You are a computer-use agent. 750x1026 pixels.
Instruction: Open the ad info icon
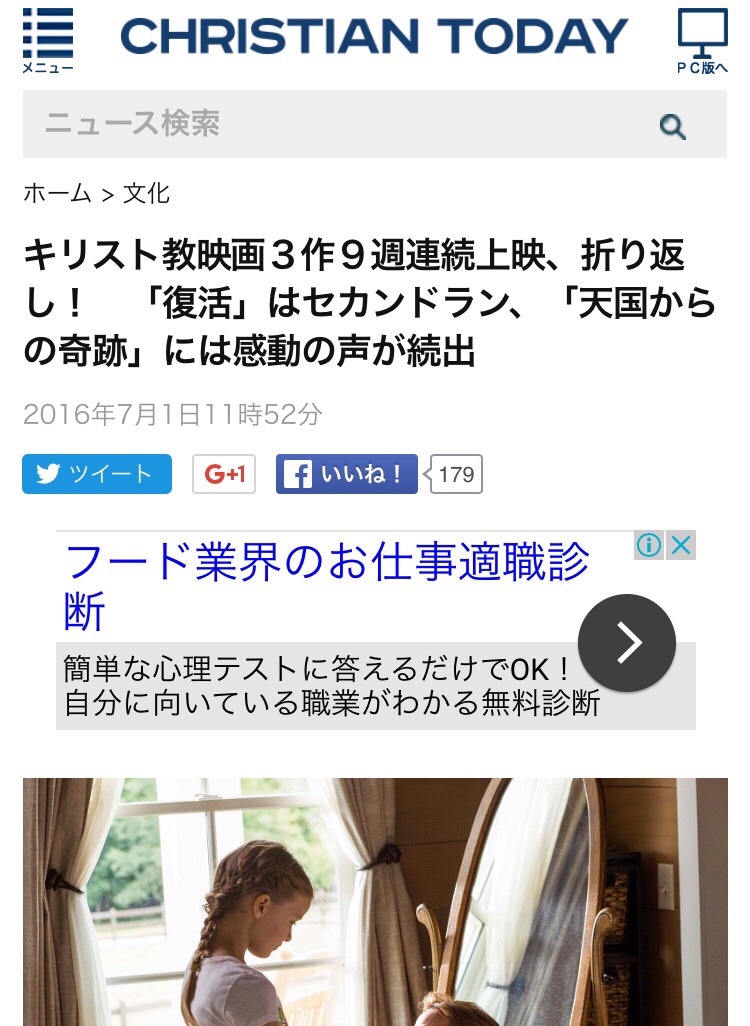coord(649,545)
